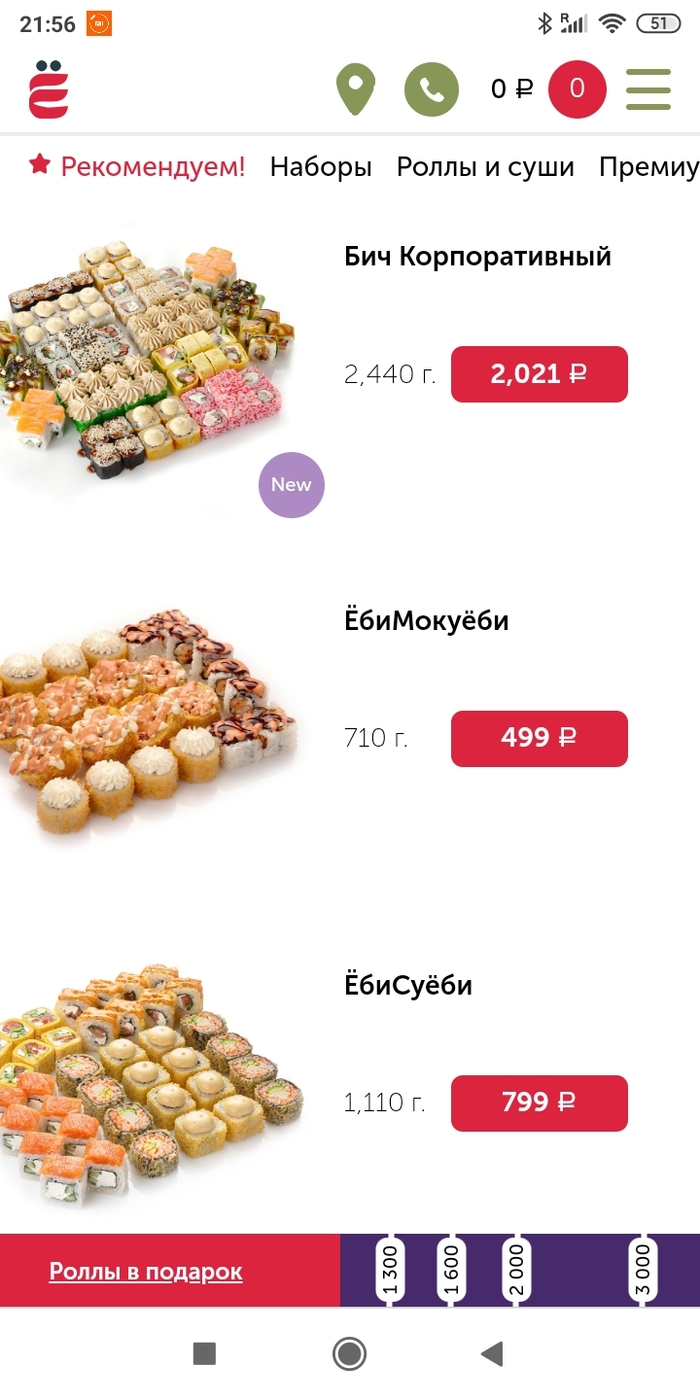Switch to the Рекомендуем! tab
Screen dimensions: 700x1400
click(x=137, y=167)
